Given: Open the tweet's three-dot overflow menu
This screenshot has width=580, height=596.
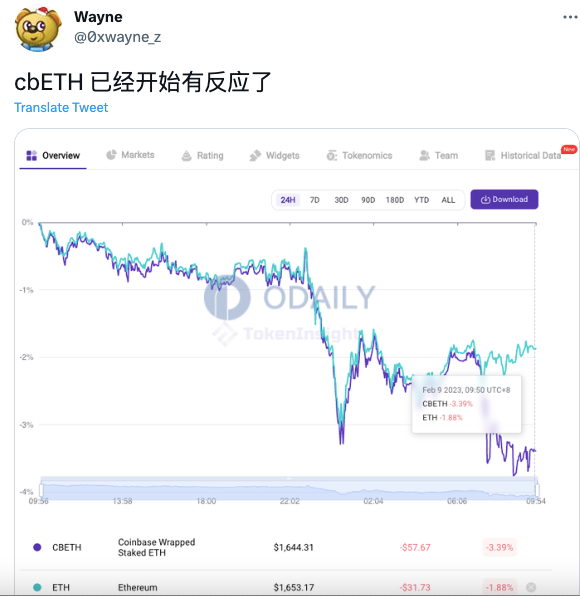Looking at the screenshot, I should tap(570, 17).
